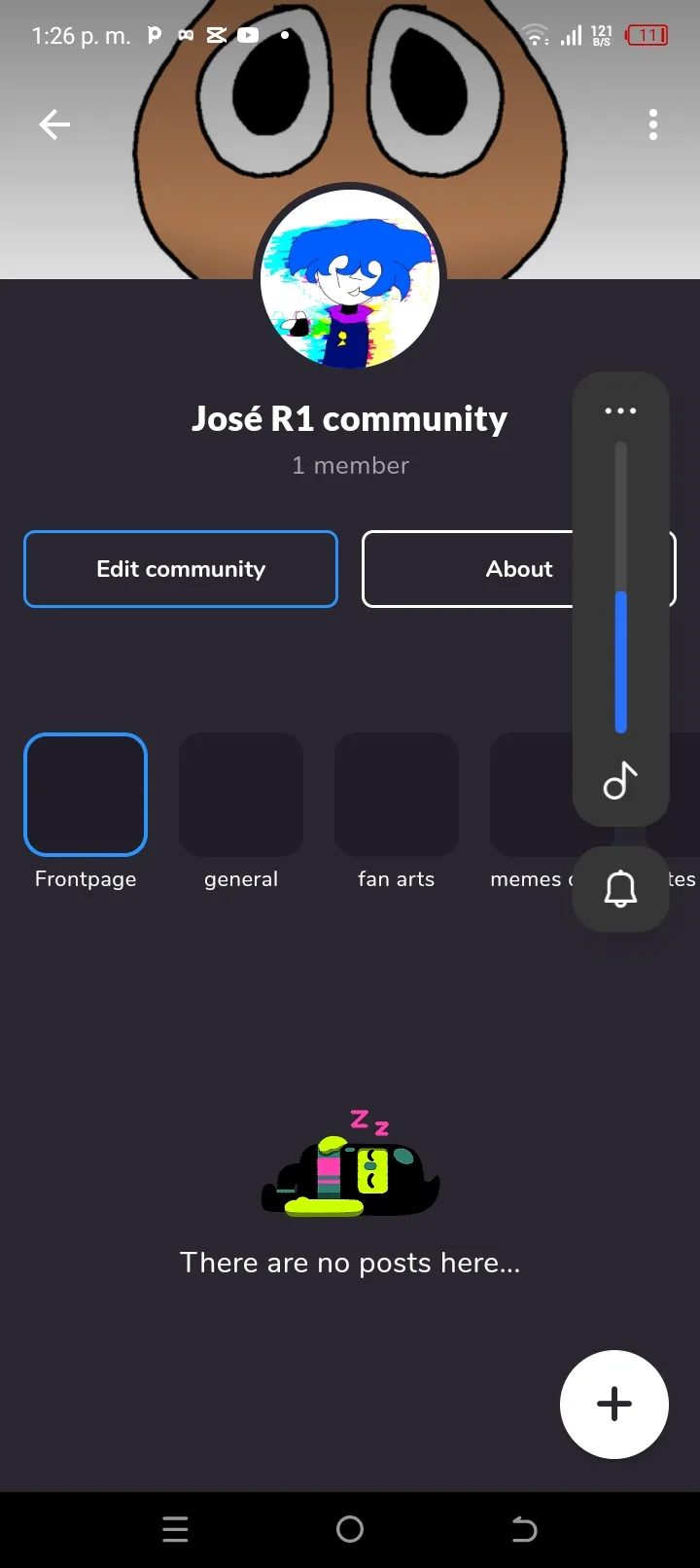Tap the Edit community button
This screenshot has width=700, height=1568.
[181, 569]
